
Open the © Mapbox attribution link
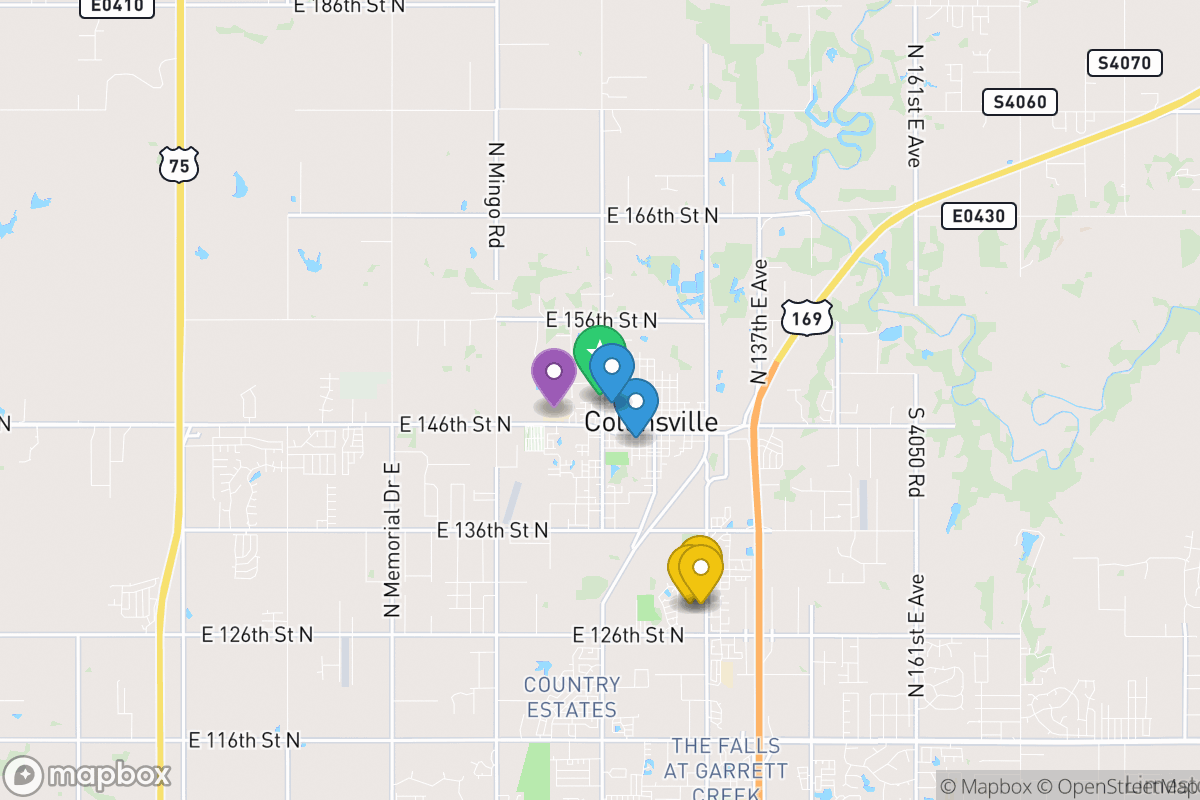tap(978, 786)
